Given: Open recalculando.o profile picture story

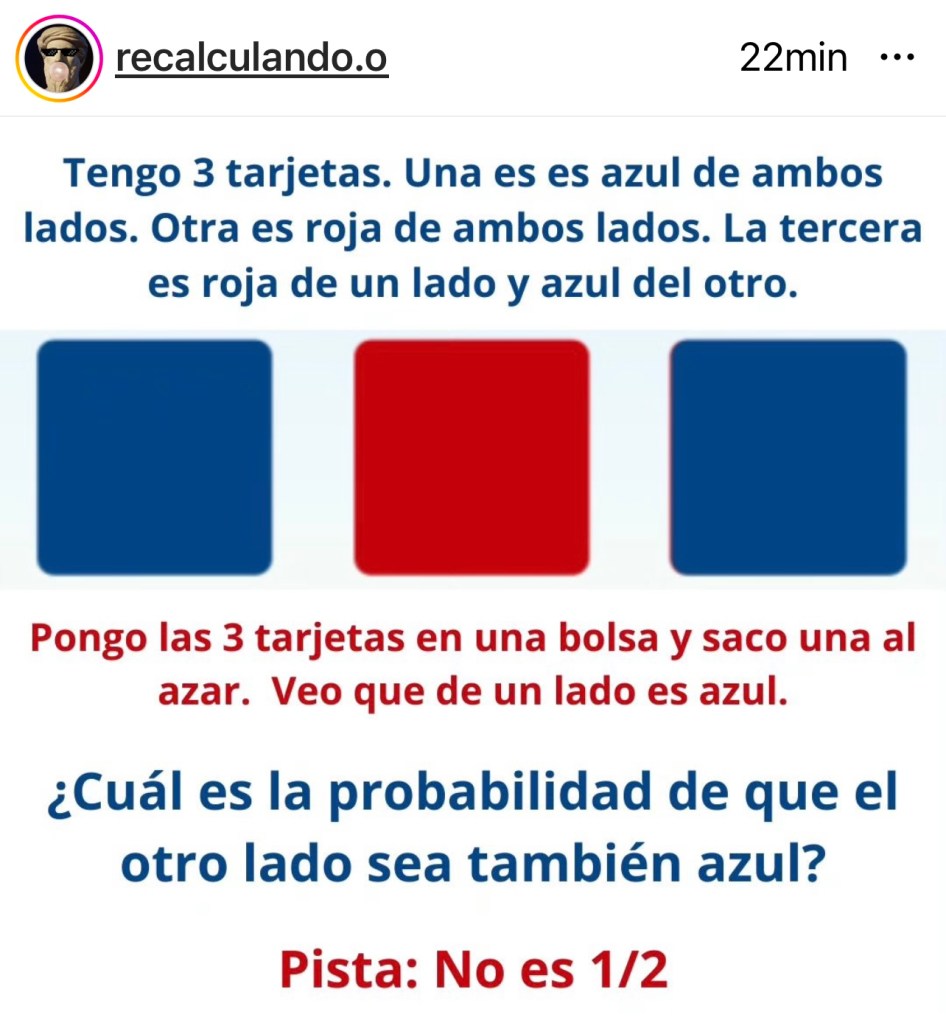Looking at the screenshot, I should pyautogui.click(x=59, y=59).
